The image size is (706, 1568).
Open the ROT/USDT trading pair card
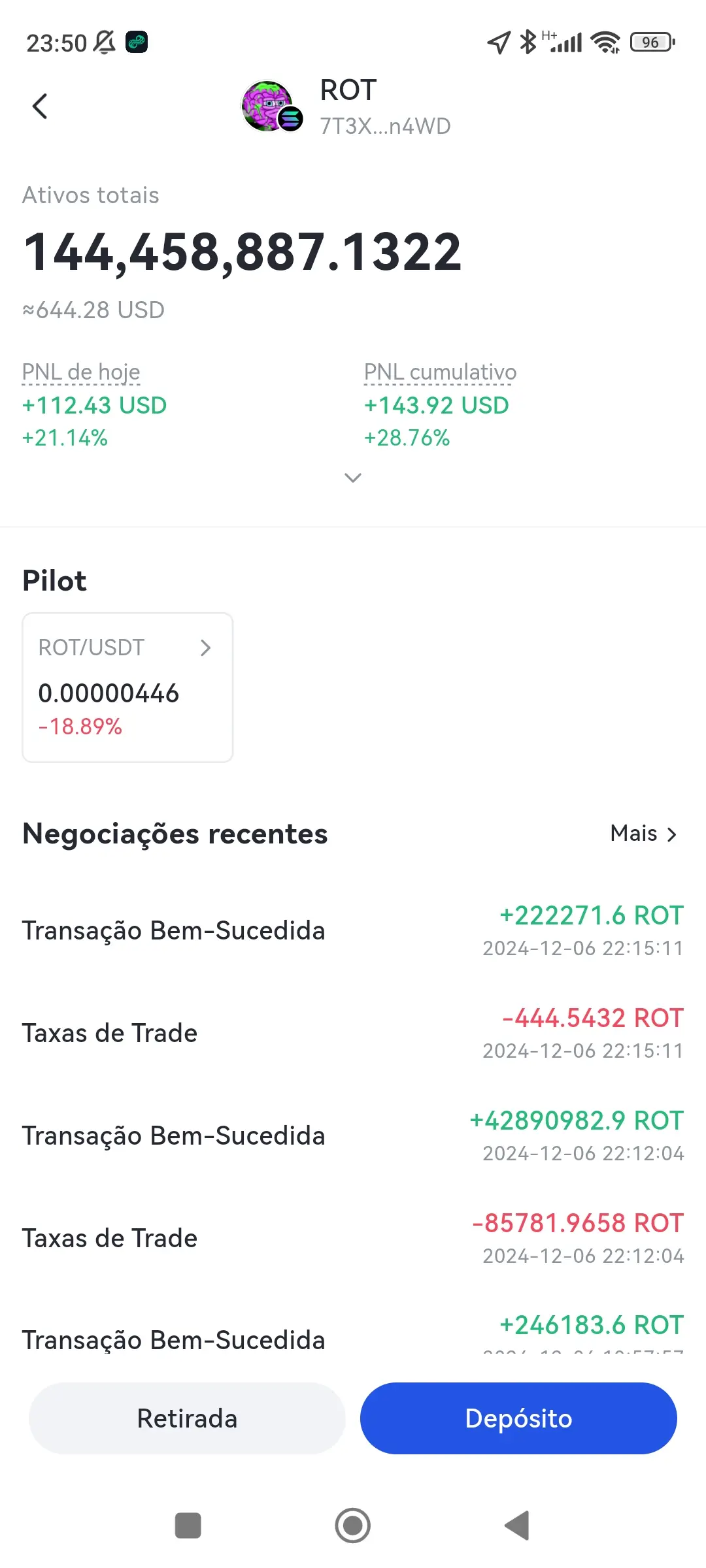tap(127, 687)
